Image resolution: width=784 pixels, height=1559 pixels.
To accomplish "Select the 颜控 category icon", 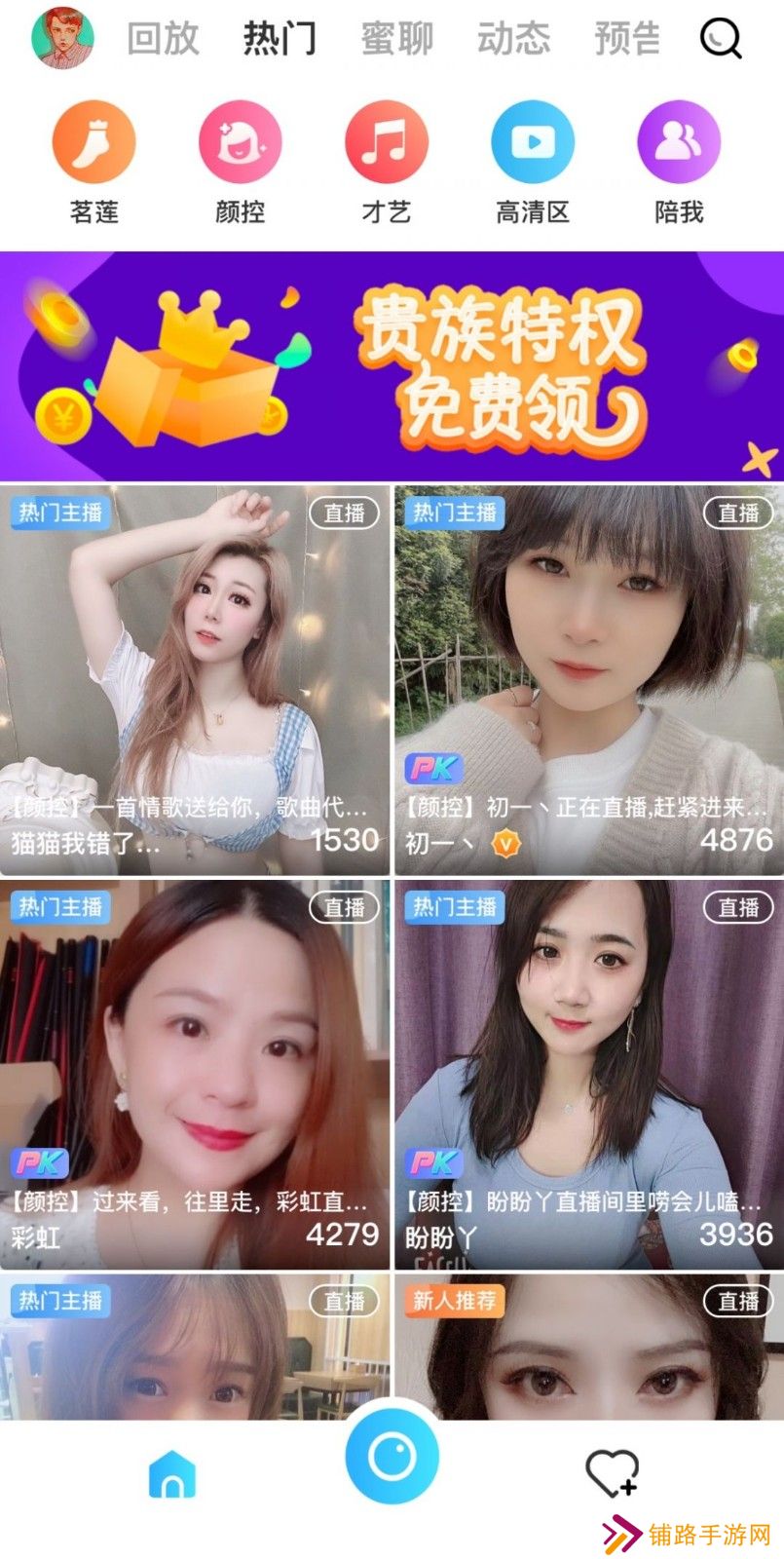I will [240, 142].
